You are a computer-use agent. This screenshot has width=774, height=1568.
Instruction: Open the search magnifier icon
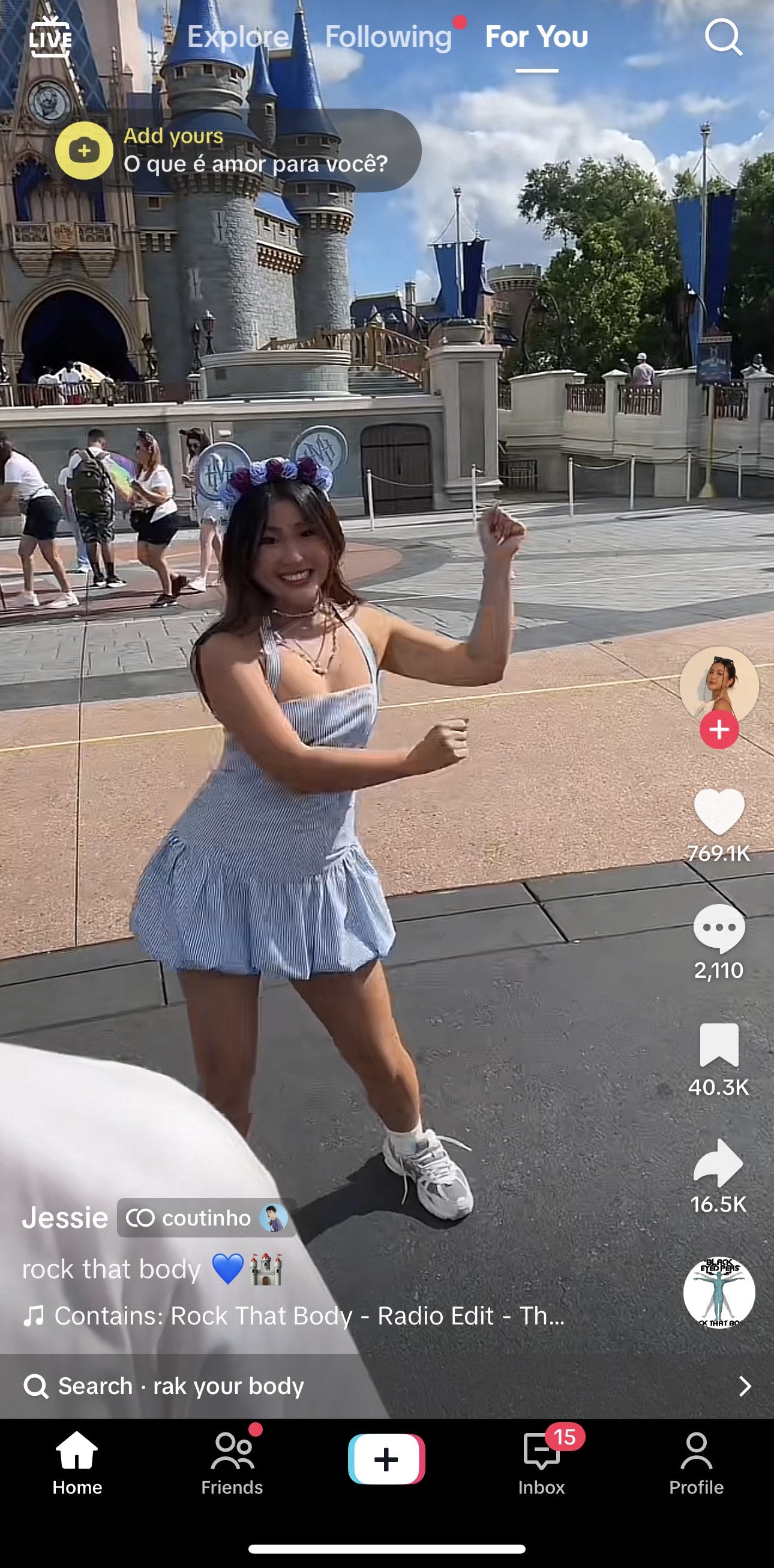point(723,38)
